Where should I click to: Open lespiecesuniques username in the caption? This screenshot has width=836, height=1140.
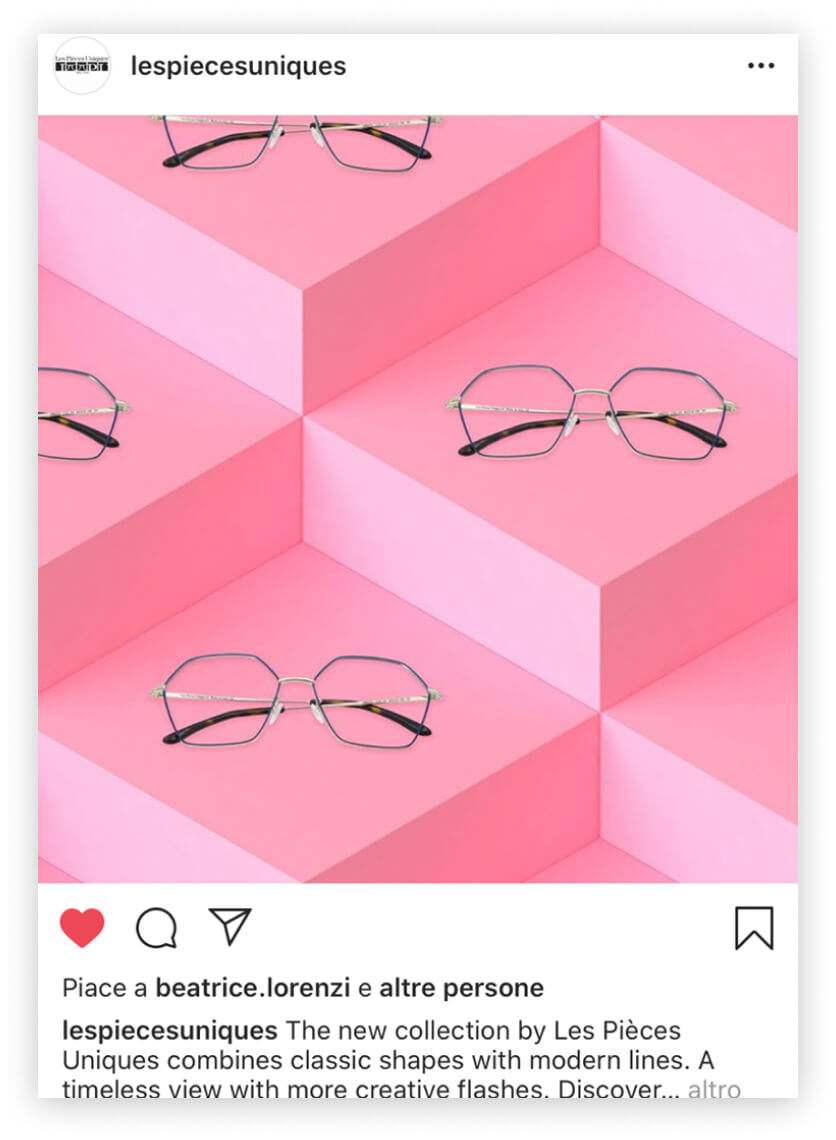click(x=170, y=1031)
